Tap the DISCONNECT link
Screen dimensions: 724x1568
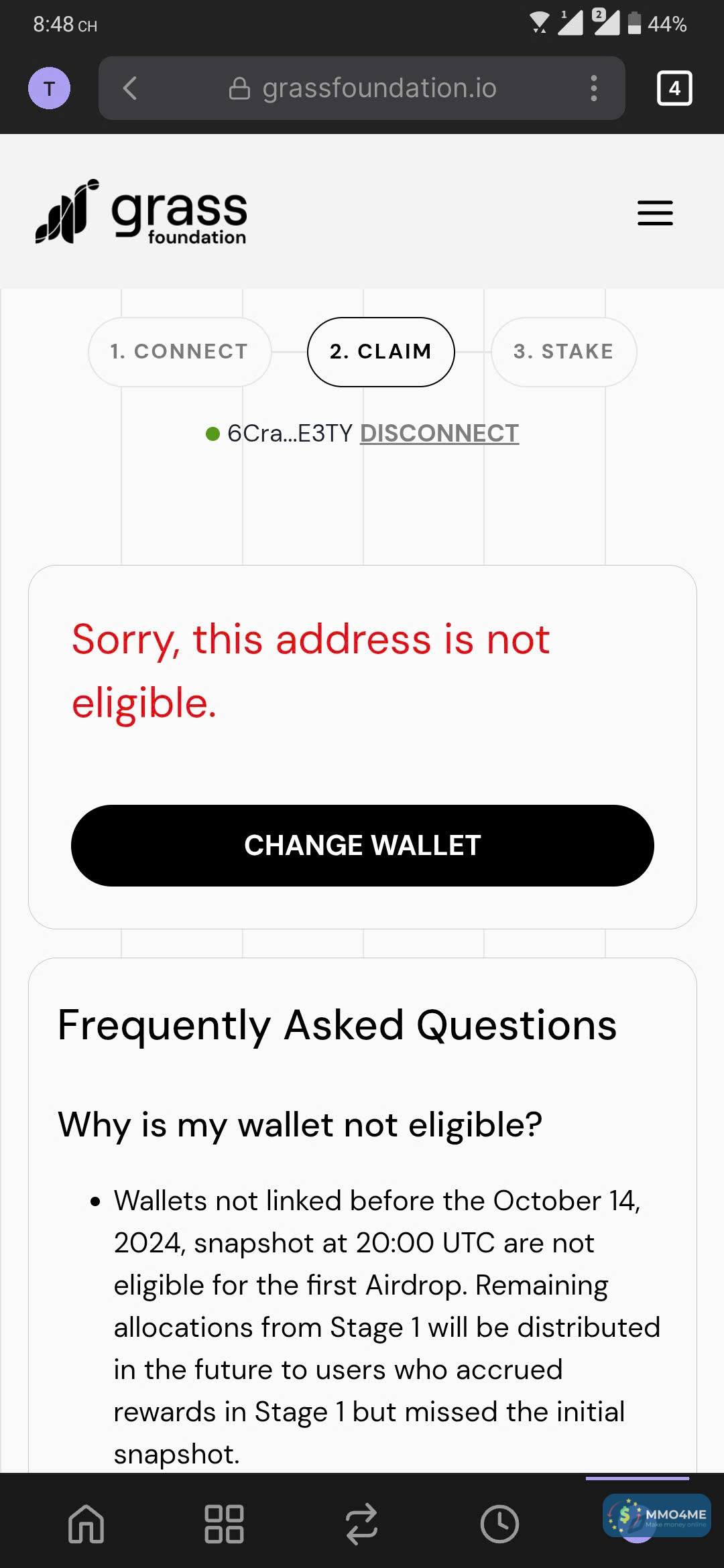pos(439,434)
